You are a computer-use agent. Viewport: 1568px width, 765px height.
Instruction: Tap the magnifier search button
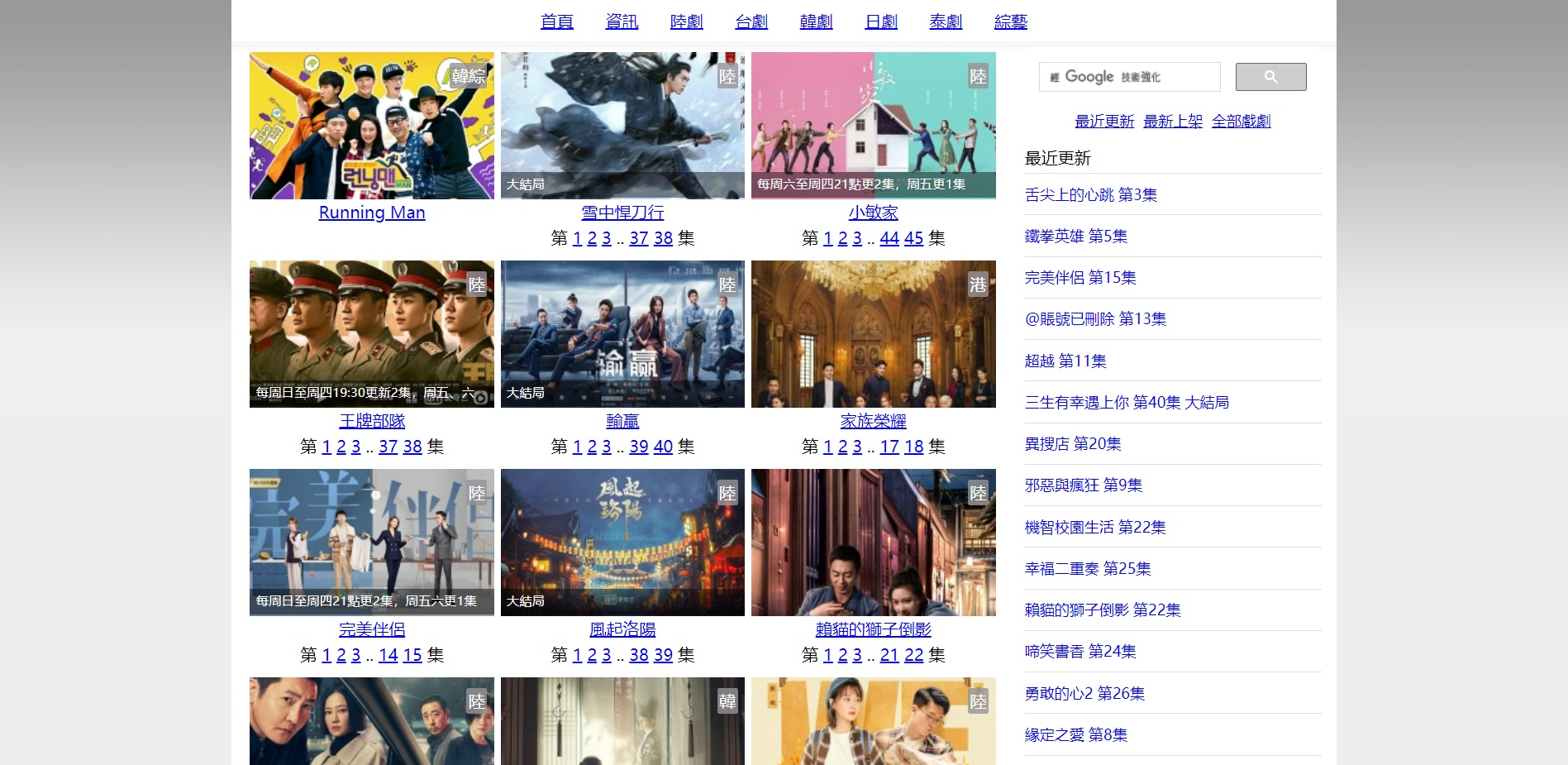click(1270, 77)
